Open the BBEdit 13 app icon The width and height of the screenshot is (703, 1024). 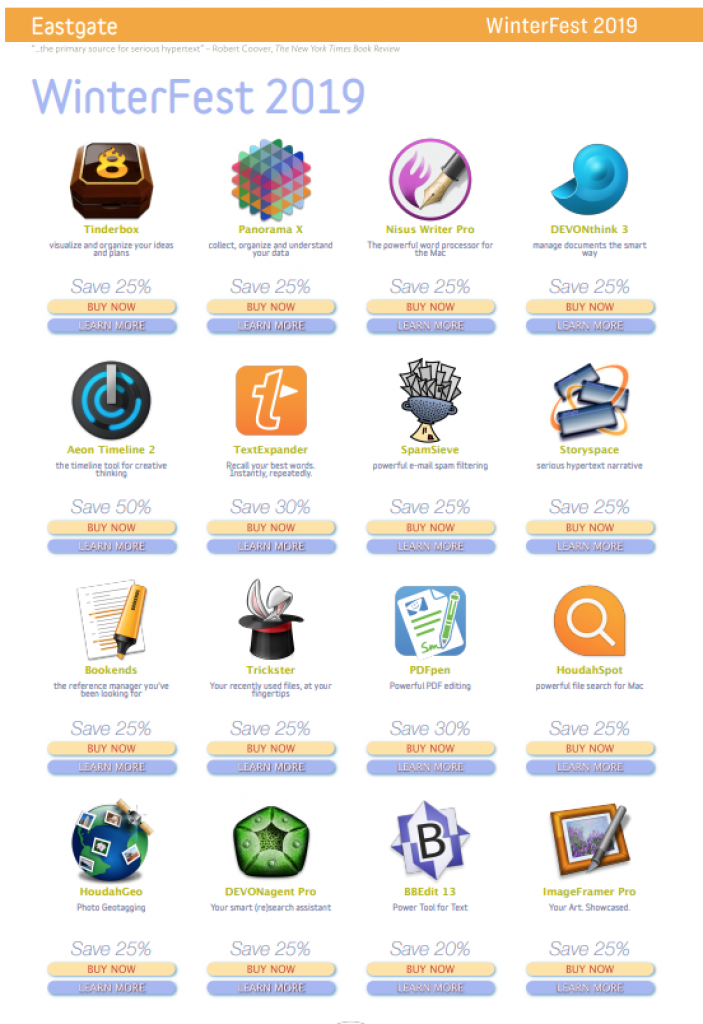coord(430,841)
